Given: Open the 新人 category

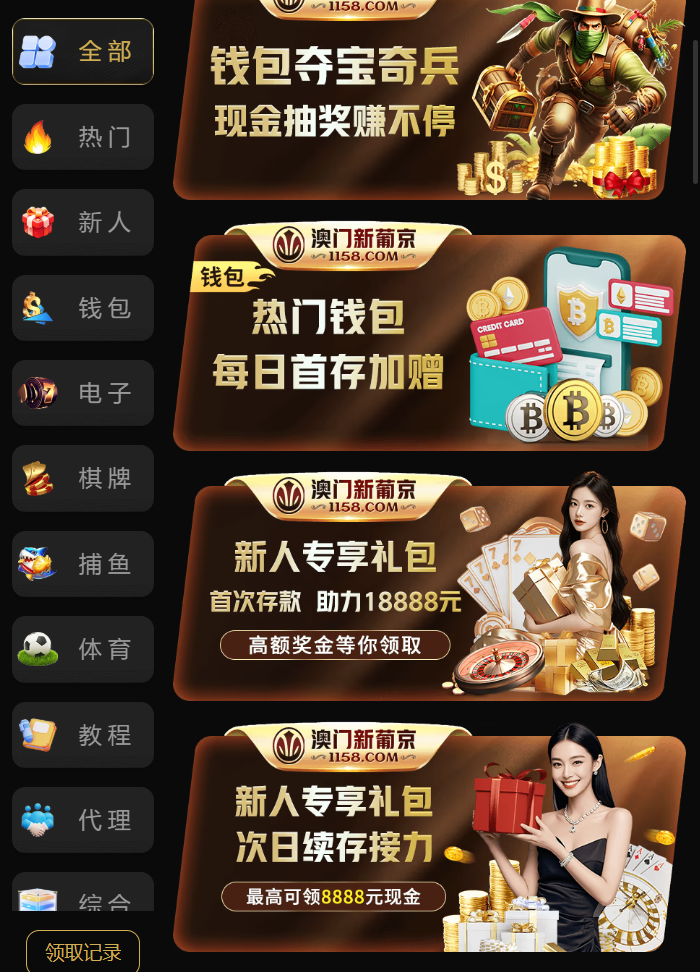Looking at the screenshot, I should pyautogui.click(x=83, y=222).
